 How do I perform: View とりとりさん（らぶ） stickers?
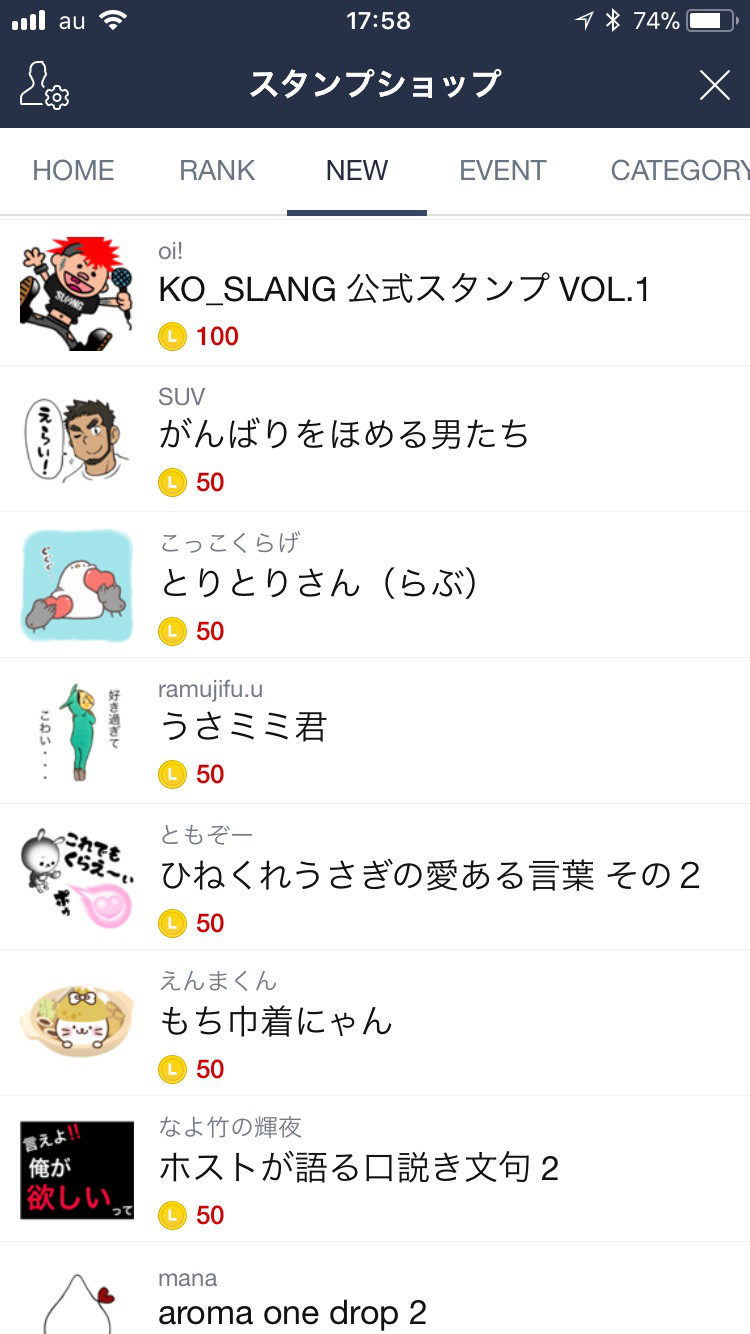coord(375,585)
